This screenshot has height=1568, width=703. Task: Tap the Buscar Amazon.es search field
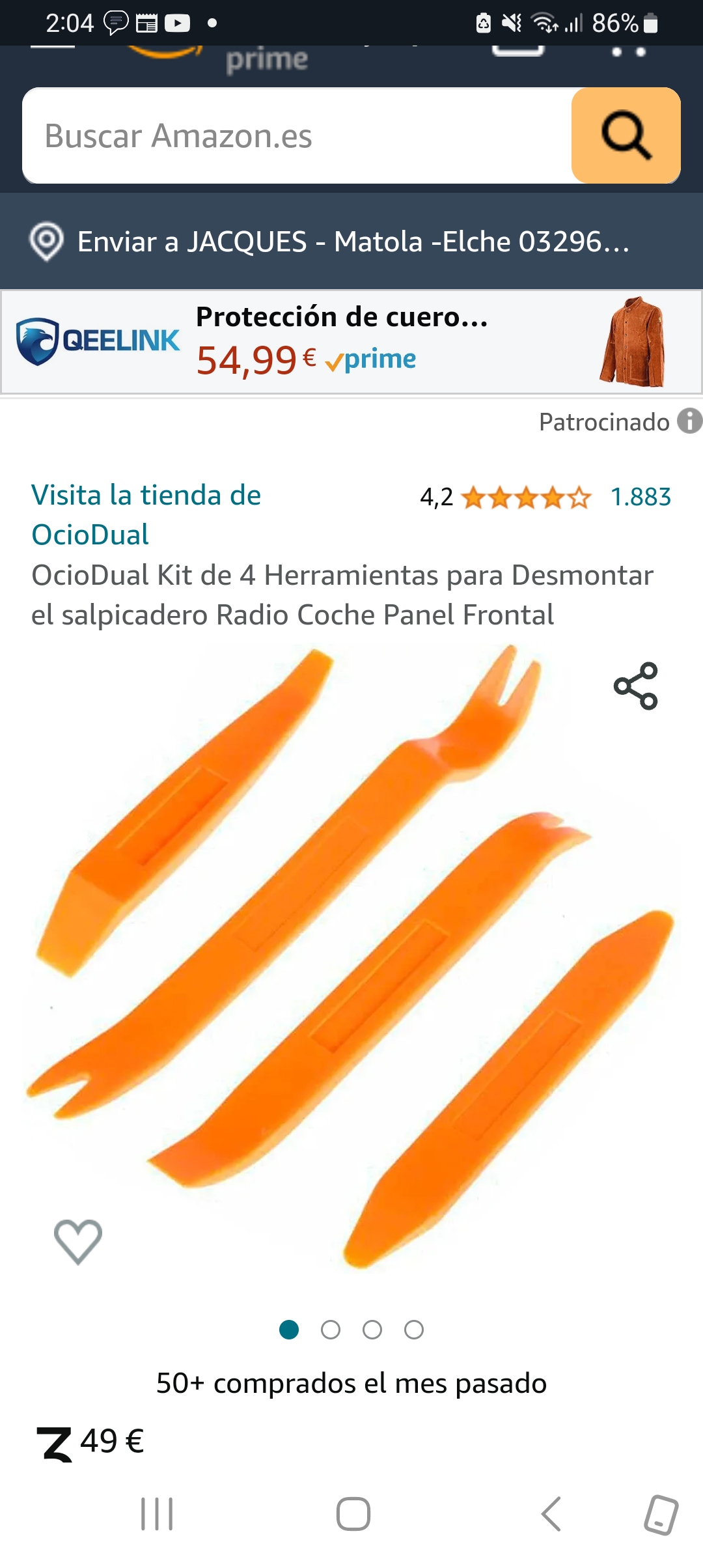click(296, 135)
